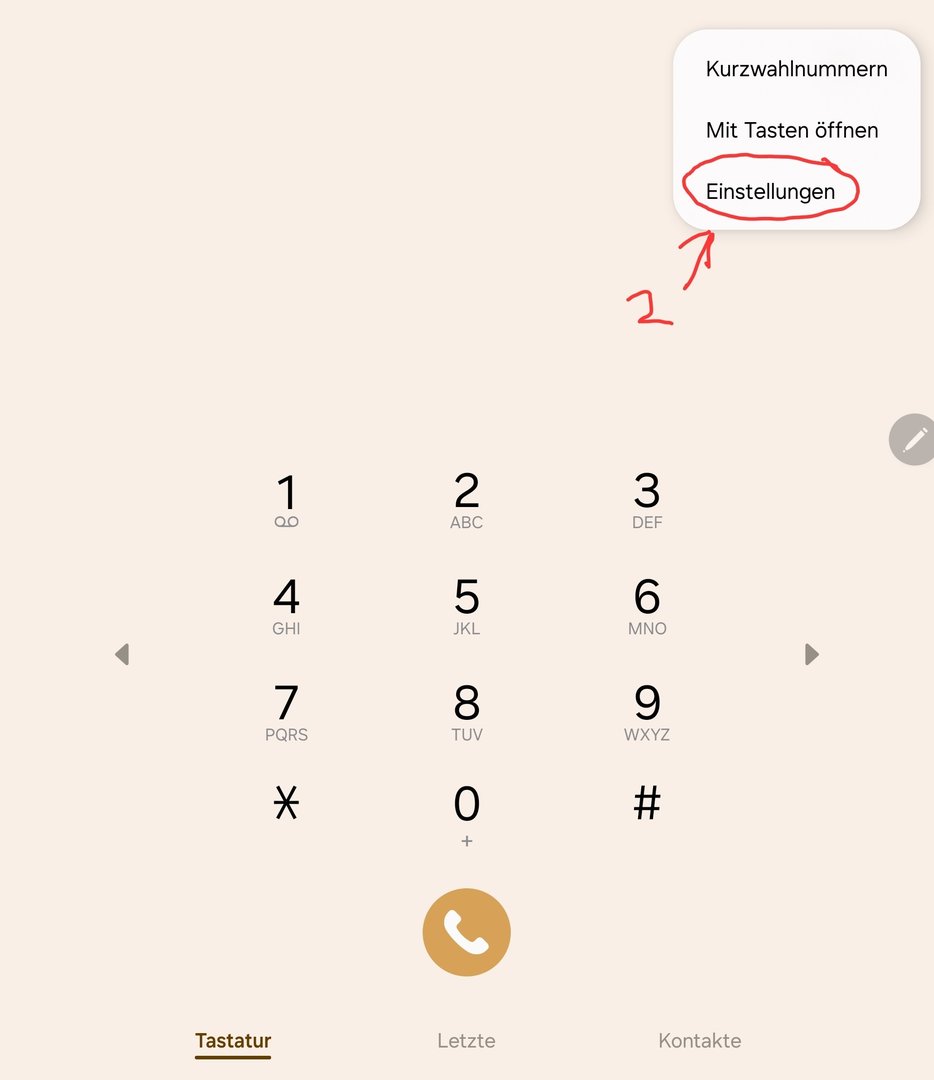
Task: Open Einstellungen from the menu
Action: (x=770, y=191)
